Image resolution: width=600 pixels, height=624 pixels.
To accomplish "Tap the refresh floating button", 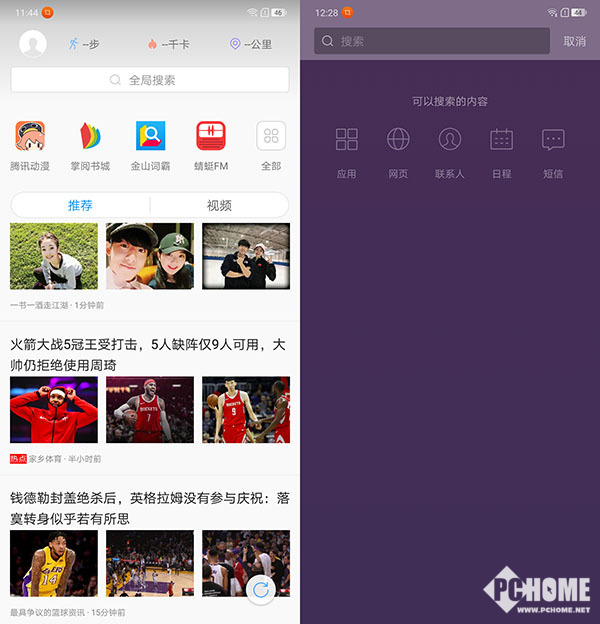I will tap(261, 590).
